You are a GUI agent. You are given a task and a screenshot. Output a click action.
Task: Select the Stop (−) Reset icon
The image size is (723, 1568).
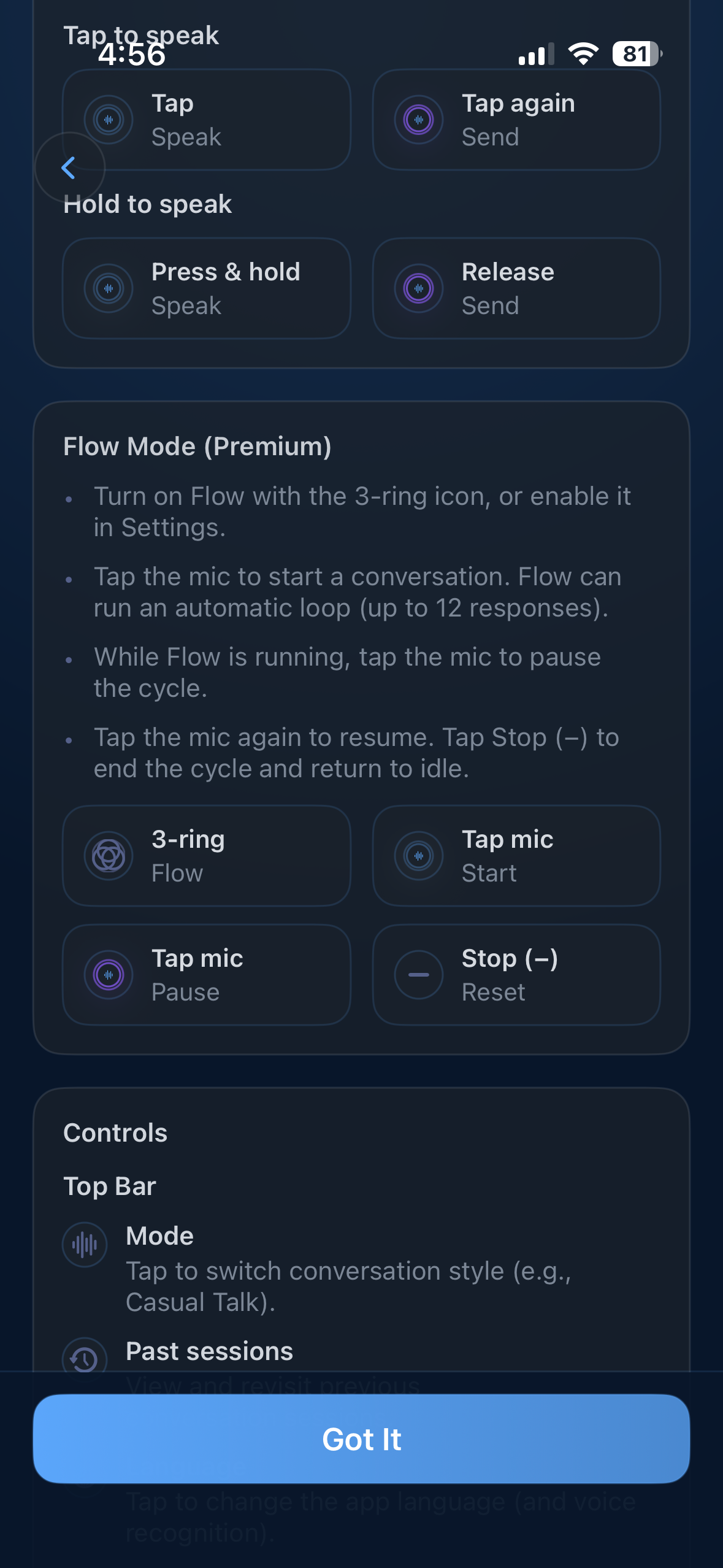pos(419,975)
